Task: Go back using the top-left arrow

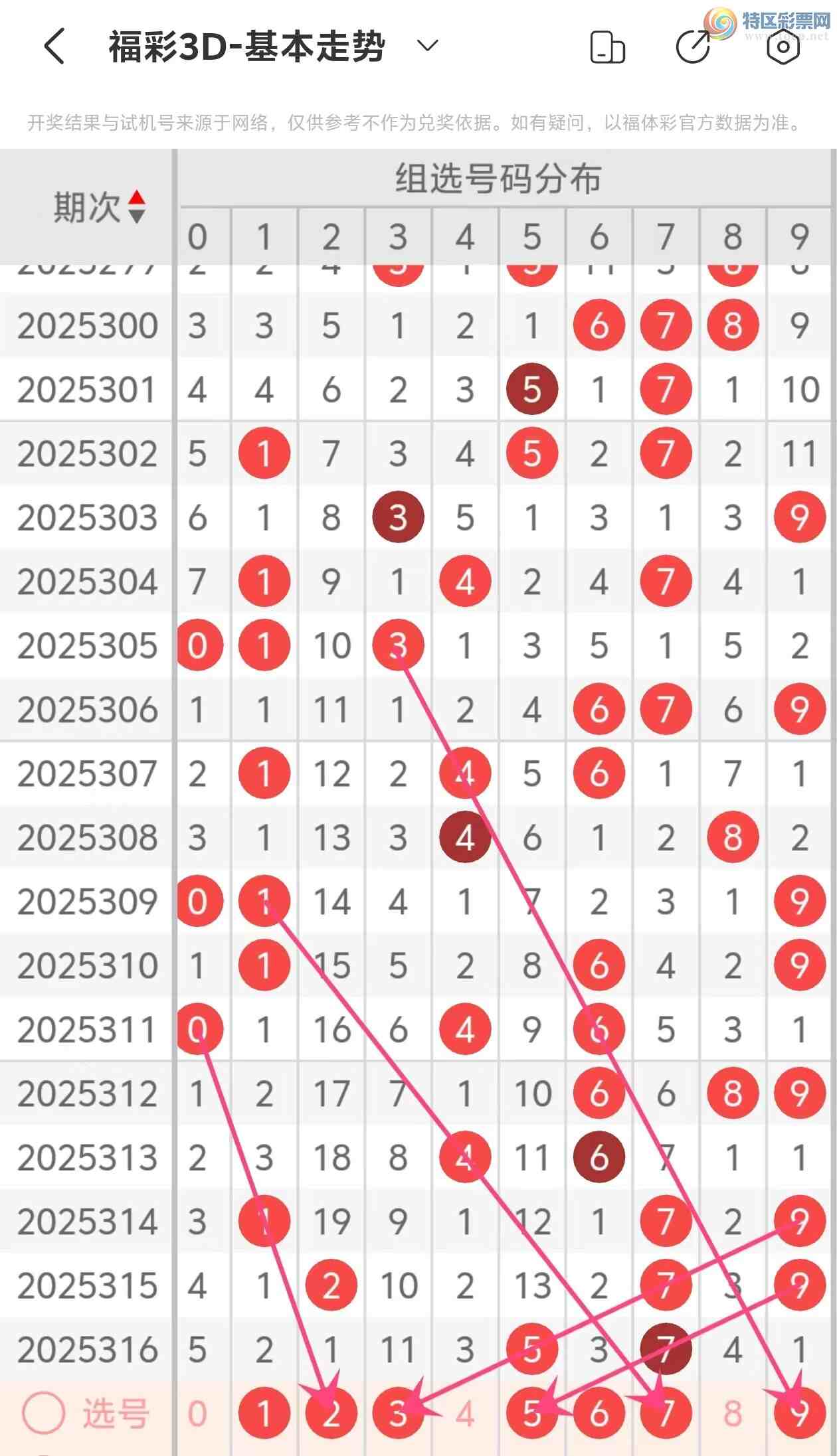Action: (x=54, y=46)
